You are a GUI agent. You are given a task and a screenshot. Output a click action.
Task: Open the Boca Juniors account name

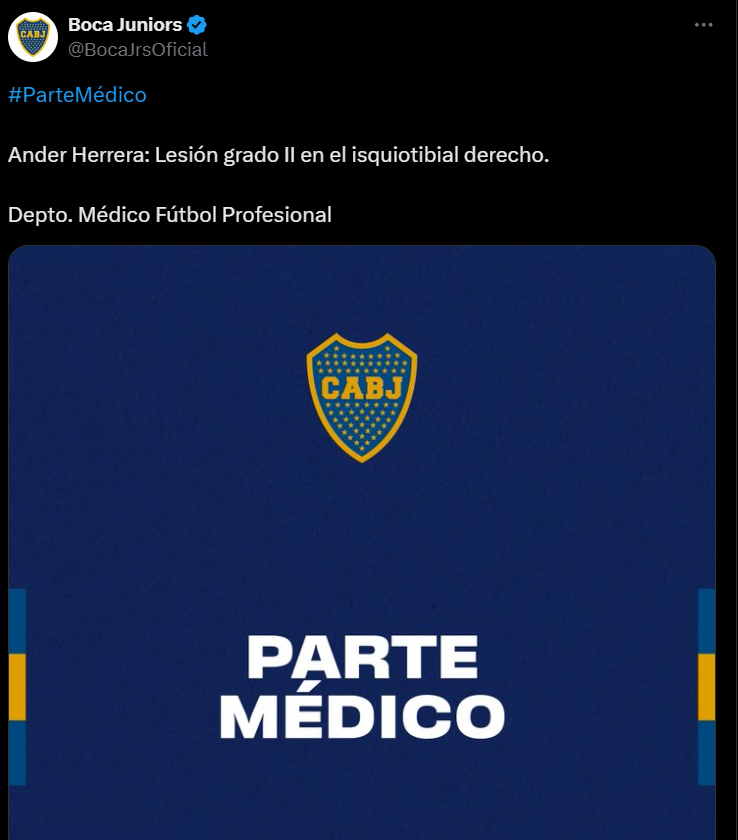click(x=124, y=25)
